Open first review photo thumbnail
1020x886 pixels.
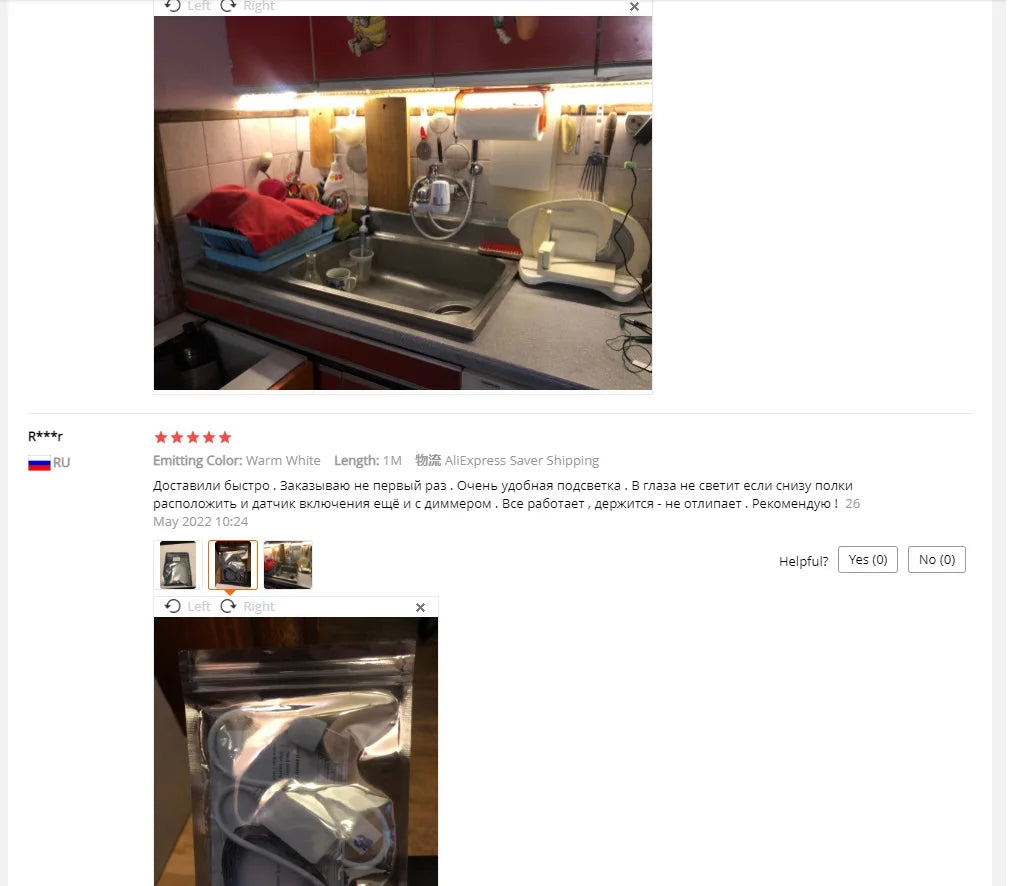point(178,565)
